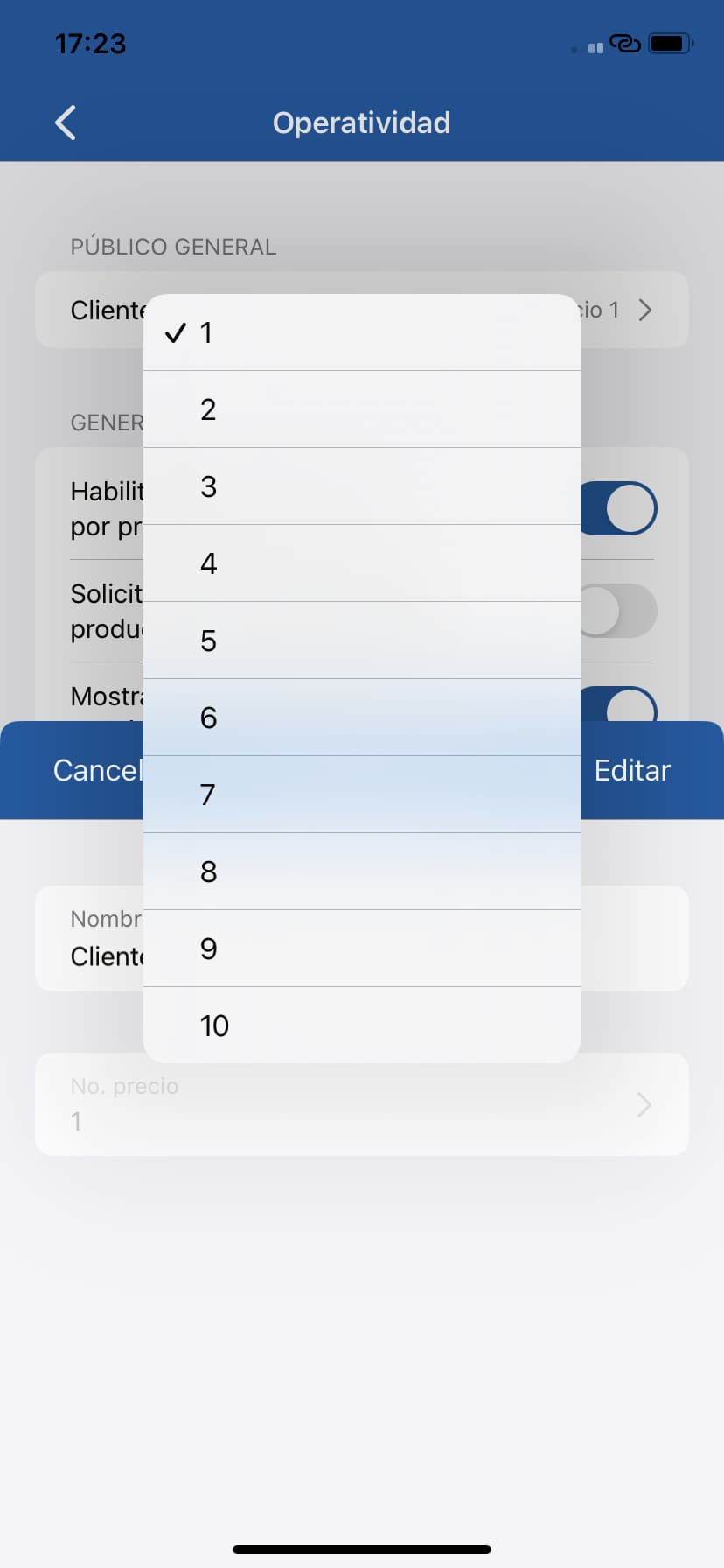Tap the Editar button

pyautogui.click(x=631, y=770)
